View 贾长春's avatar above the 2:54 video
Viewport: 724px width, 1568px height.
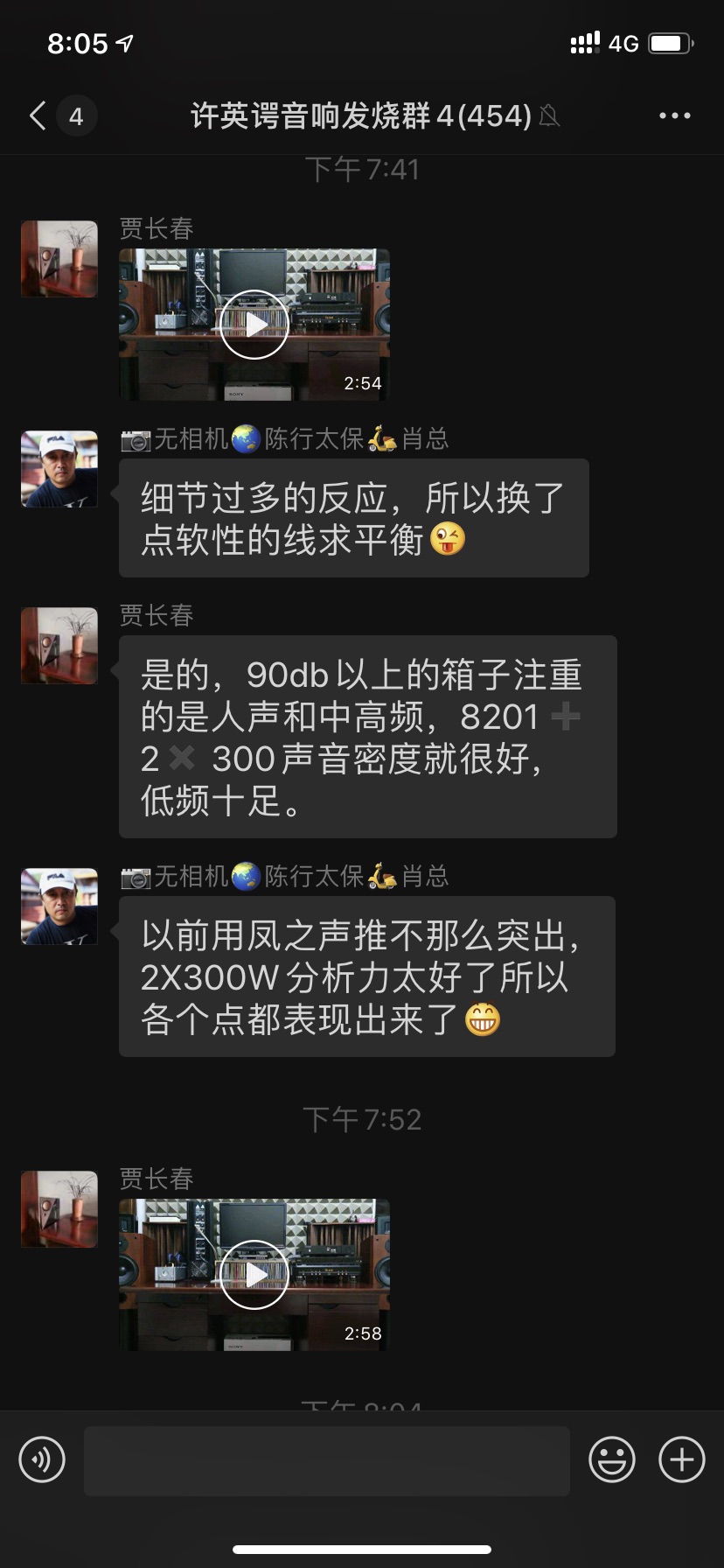[59, 259]
